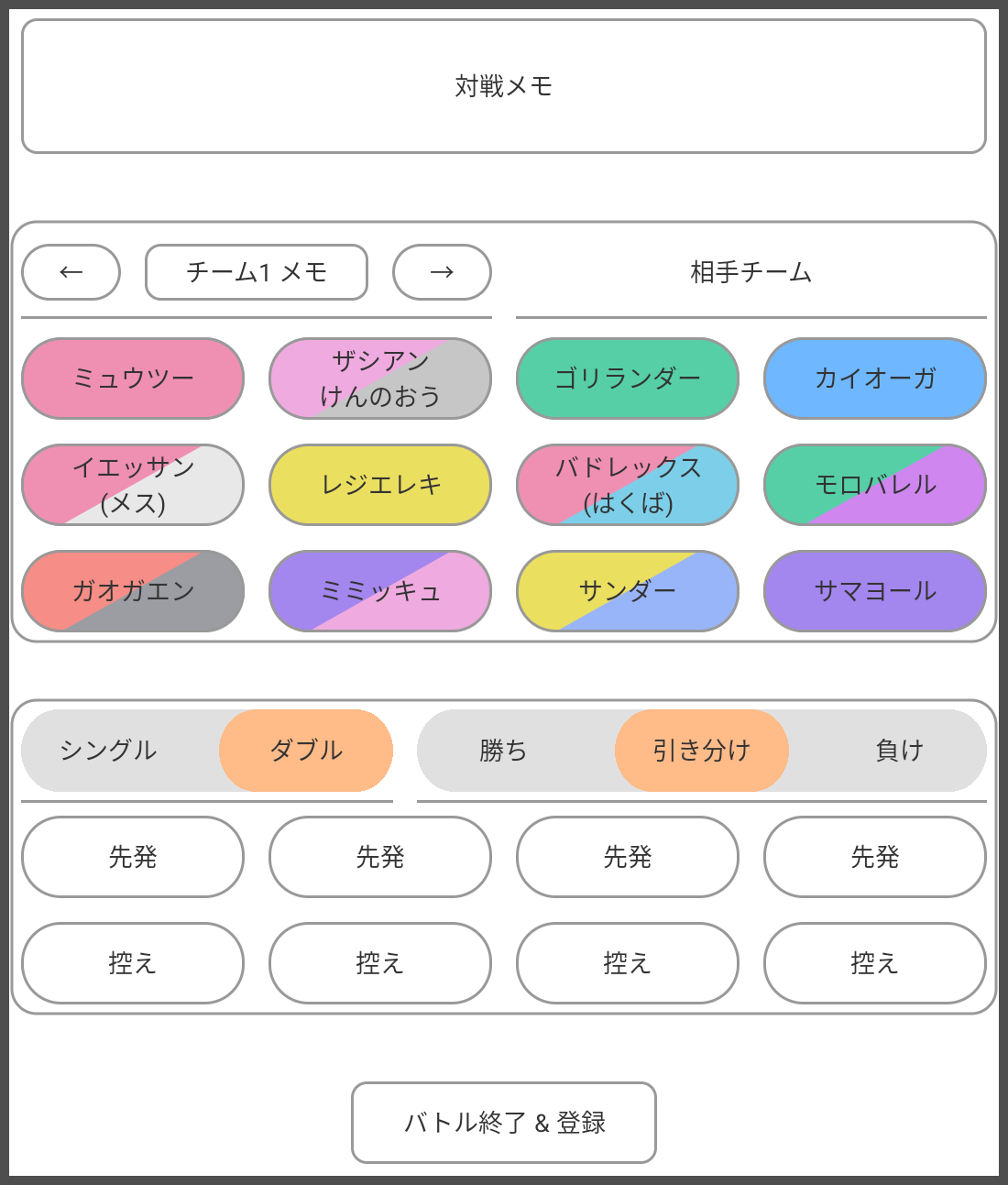Go to the previous team with left arrow
This screenshot has height=1185, width=1008.
71,272
